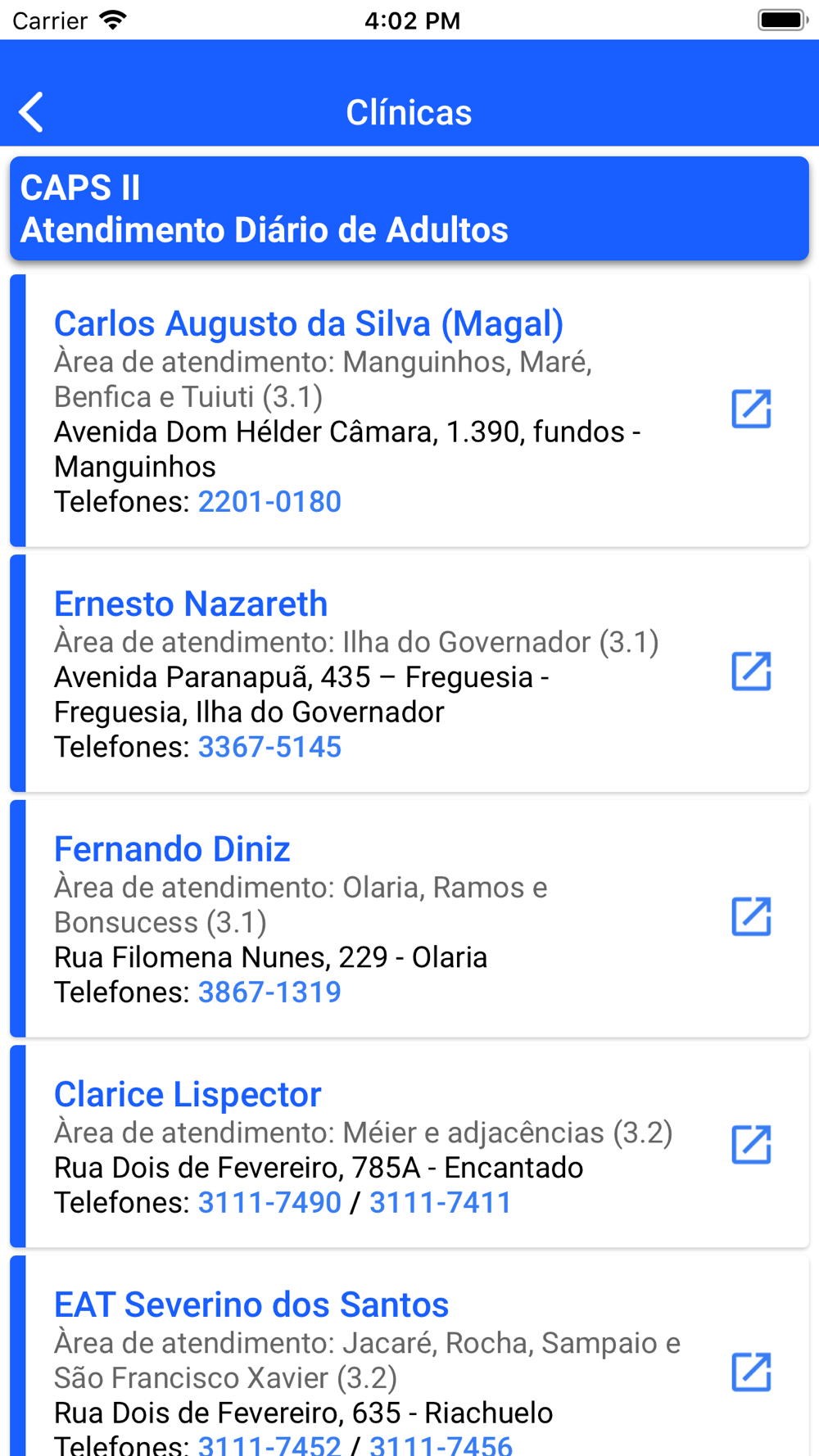
Task: Select the Ernesto Nazareth clinic title
Action: click(191, 604)
